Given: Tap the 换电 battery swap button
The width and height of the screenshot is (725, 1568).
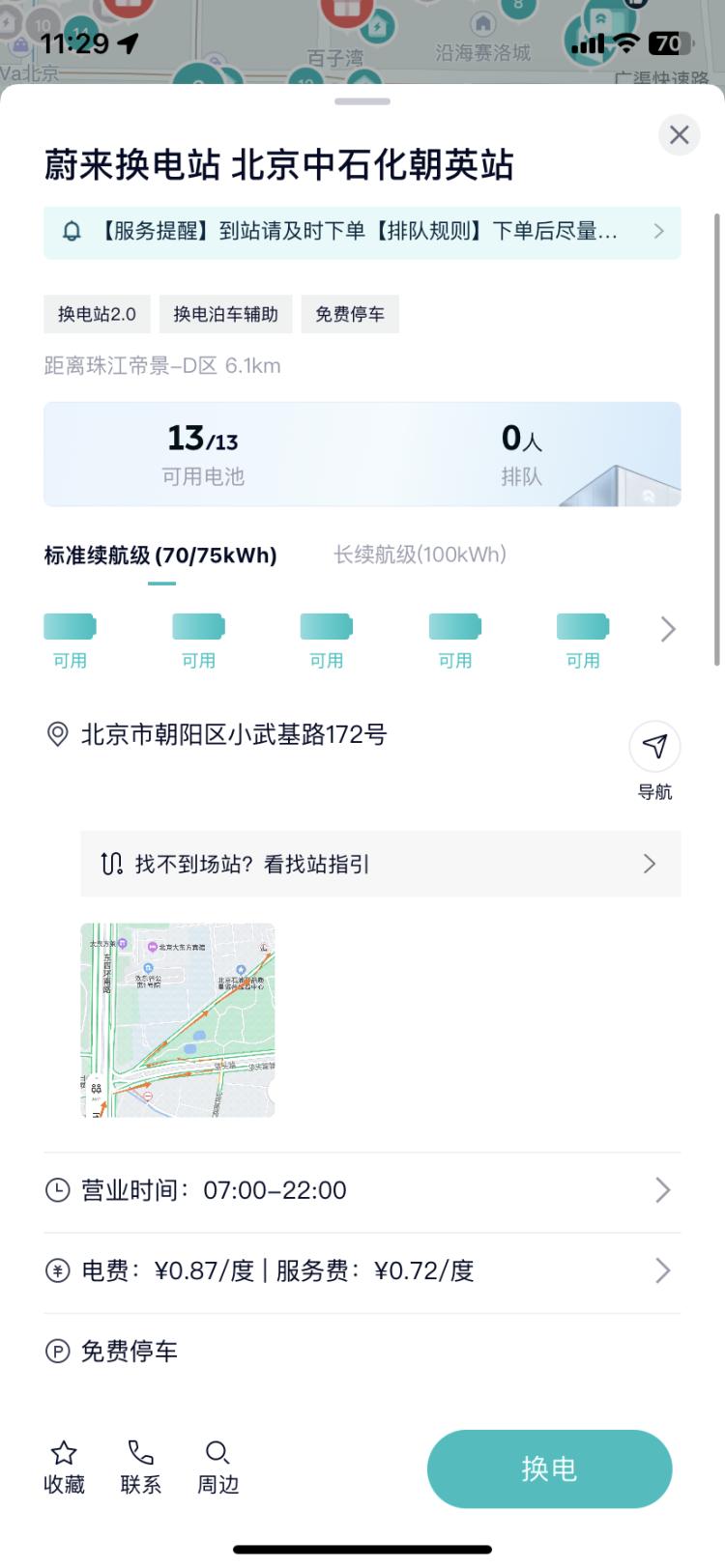Looking at the screenshot, I should click(x=549, y=1468).
